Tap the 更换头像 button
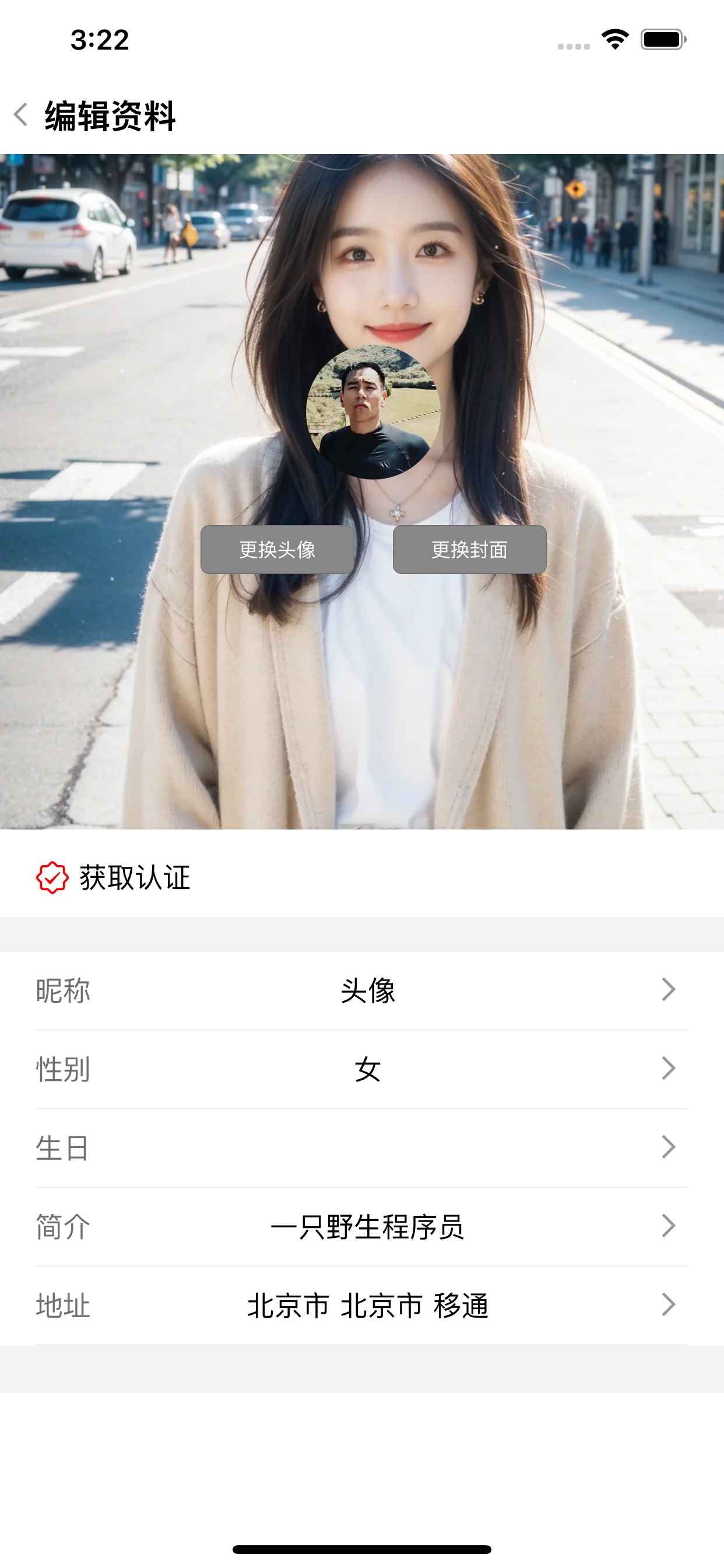724x1568 pixels. pos(277,549)
